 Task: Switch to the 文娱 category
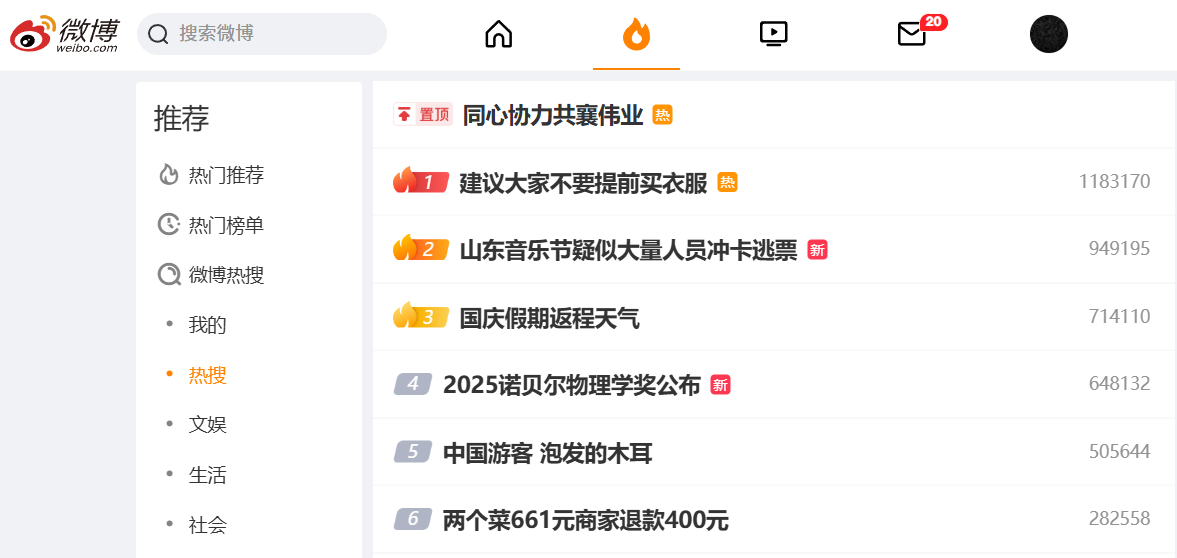tap(207, 425)
